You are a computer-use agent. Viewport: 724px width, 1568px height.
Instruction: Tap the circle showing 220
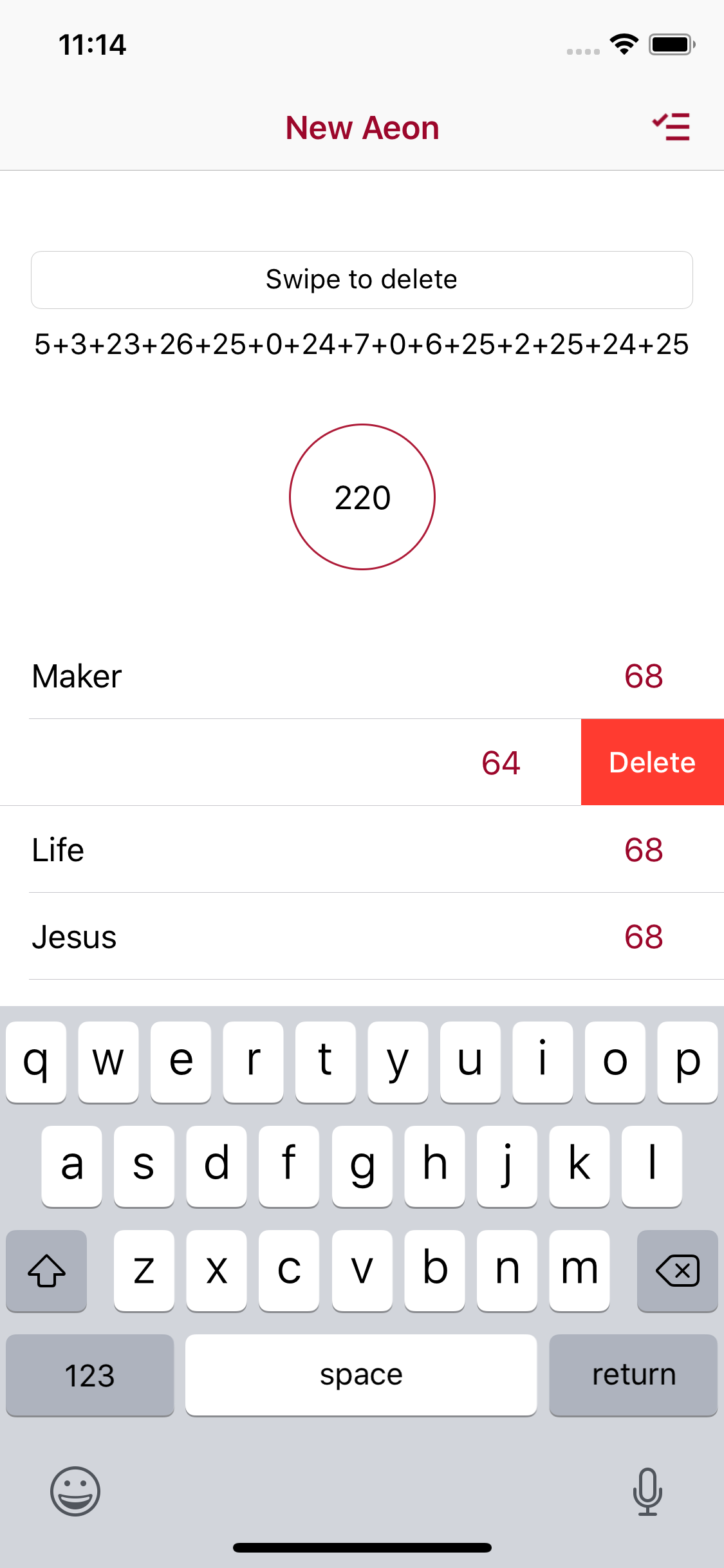[x=362, y=497]
